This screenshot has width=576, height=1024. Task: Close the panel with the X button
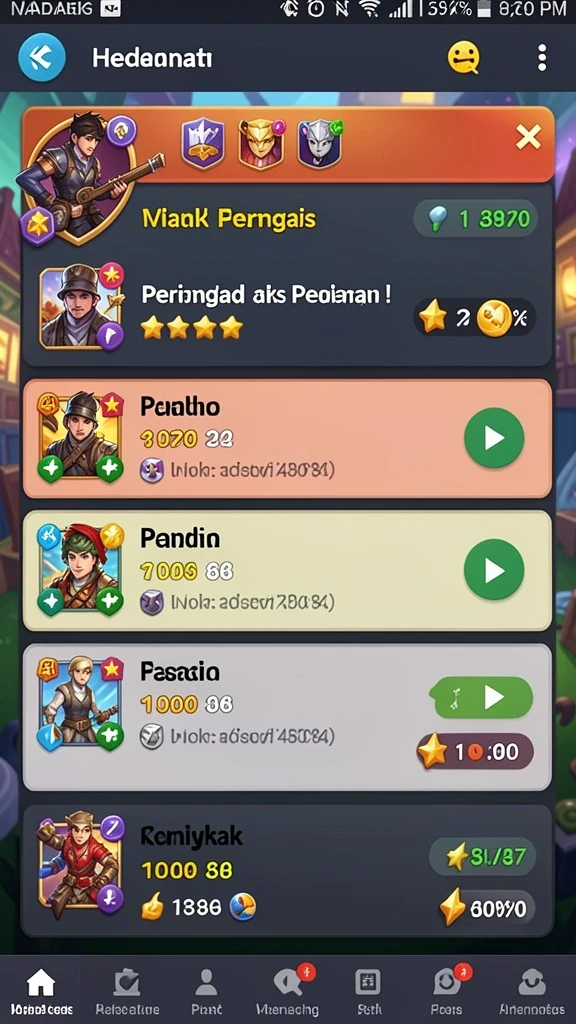(x=528, y=137)
